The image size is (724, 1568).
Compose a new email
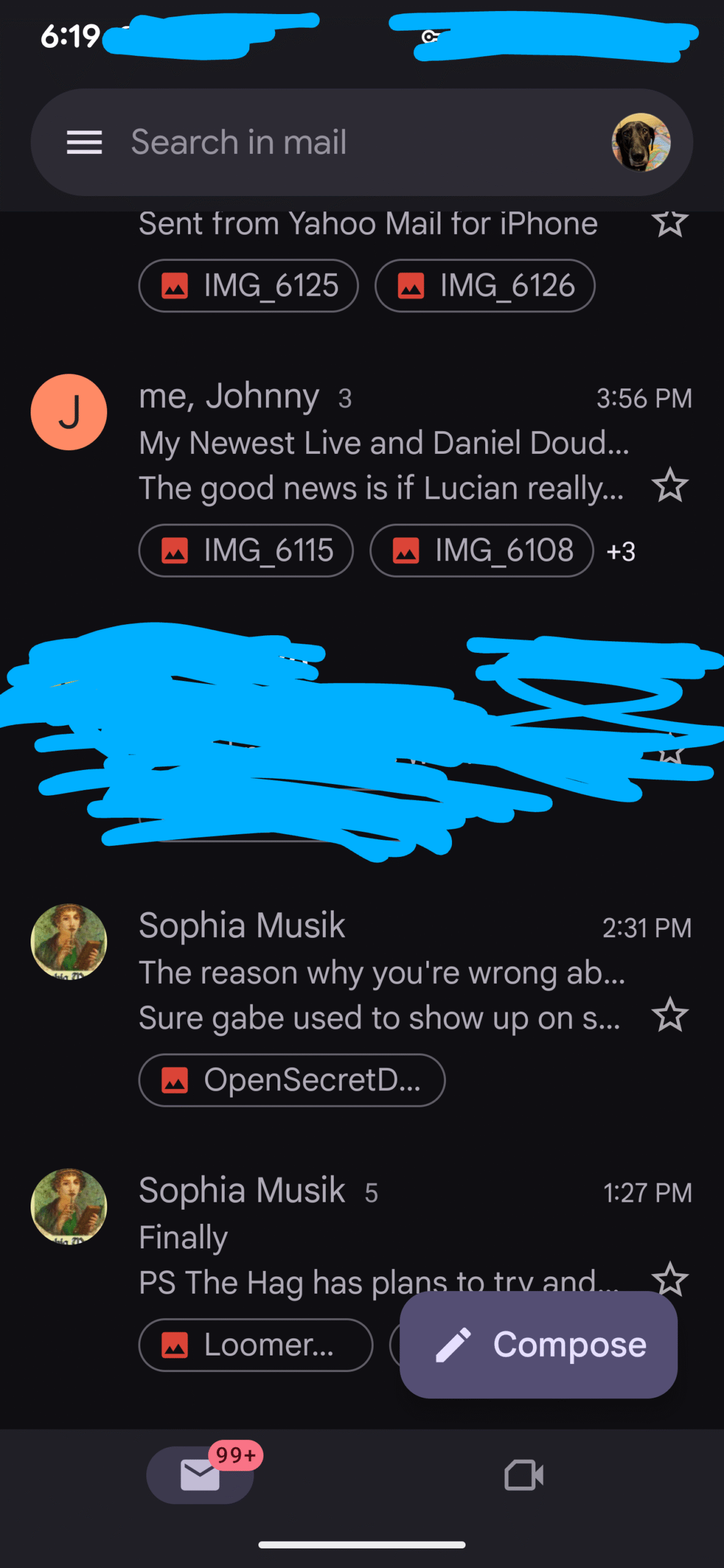pos(538,1345)
